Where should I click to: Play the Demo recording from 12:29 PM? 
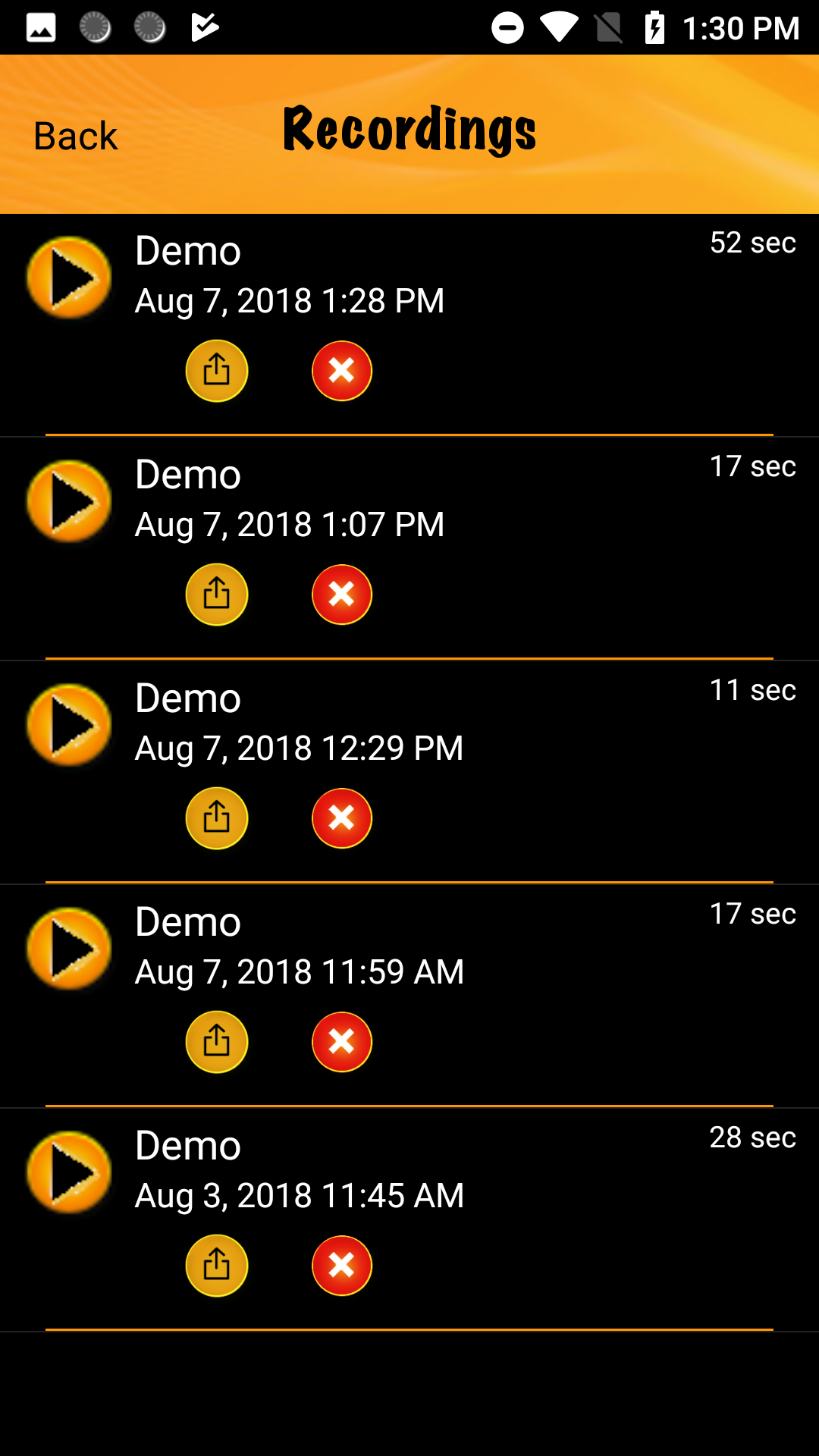point(69,725)
